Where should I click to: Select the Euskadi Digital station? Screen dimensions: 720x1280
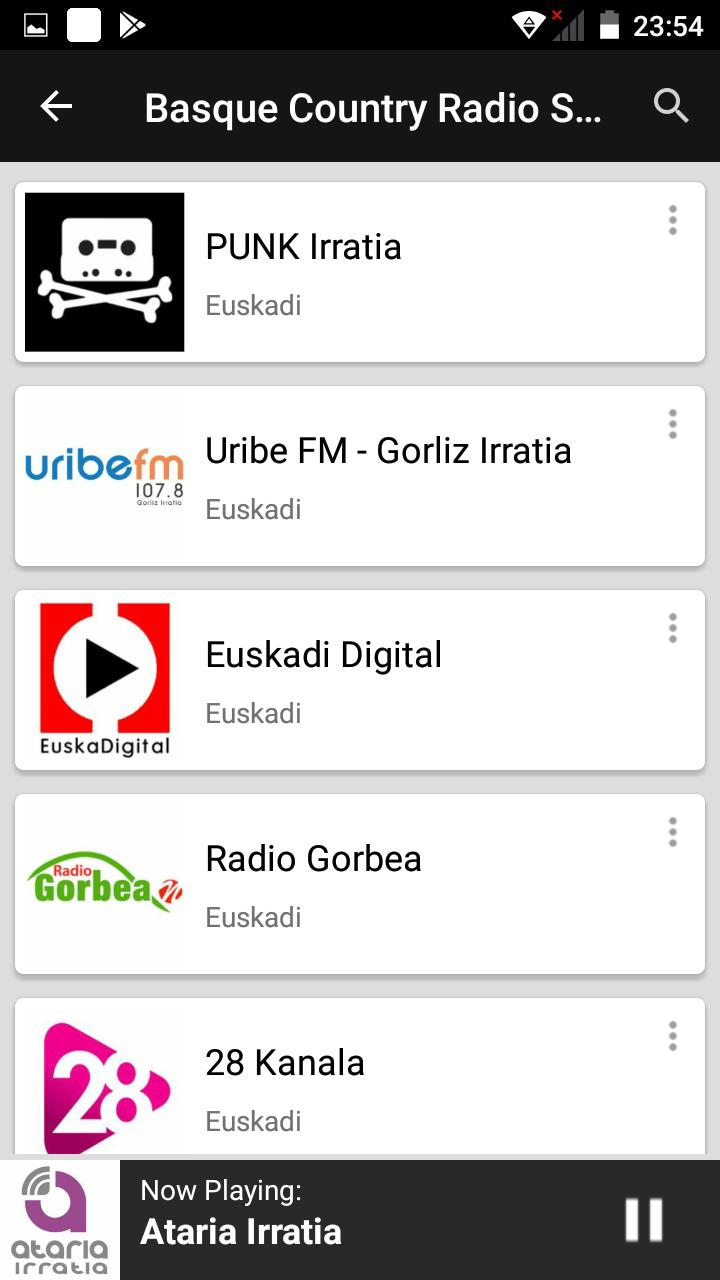pyautogui.click(x=360, y=680)
